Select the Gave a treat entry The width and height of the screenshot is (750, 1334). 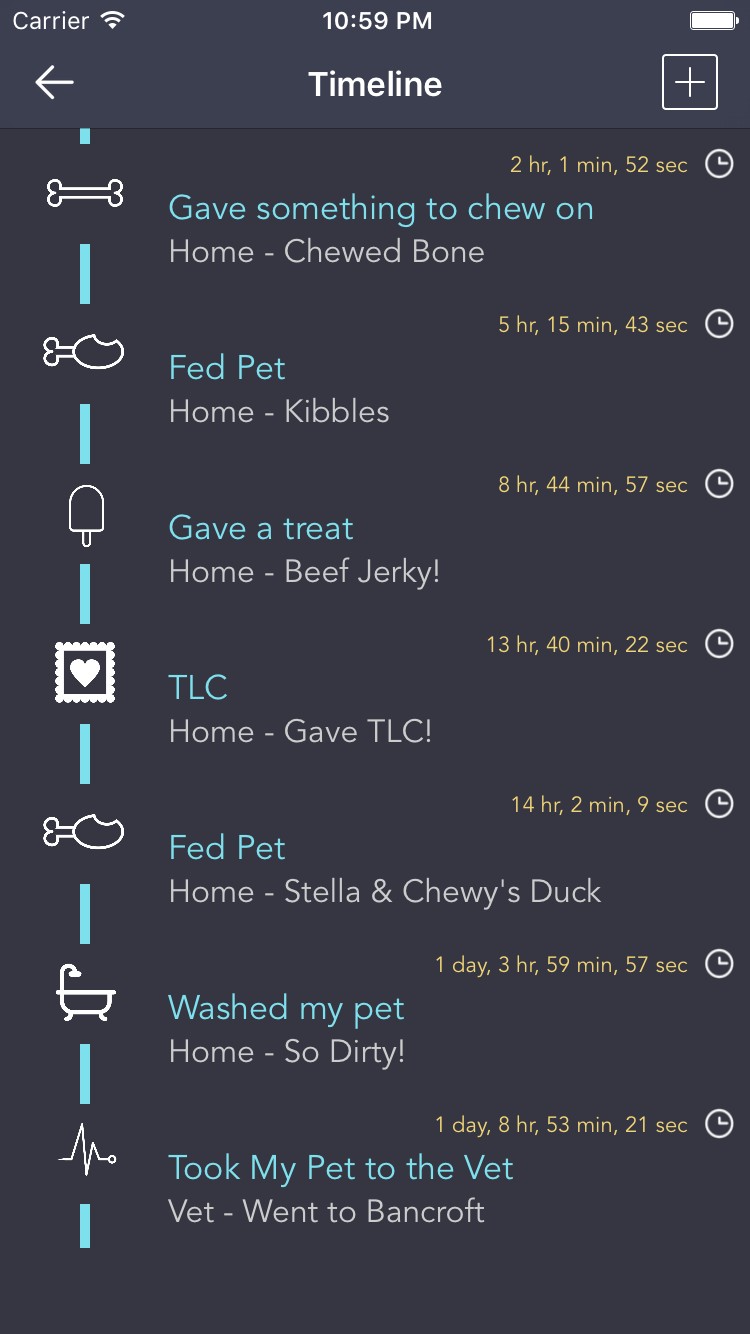(x=375, y=528)
